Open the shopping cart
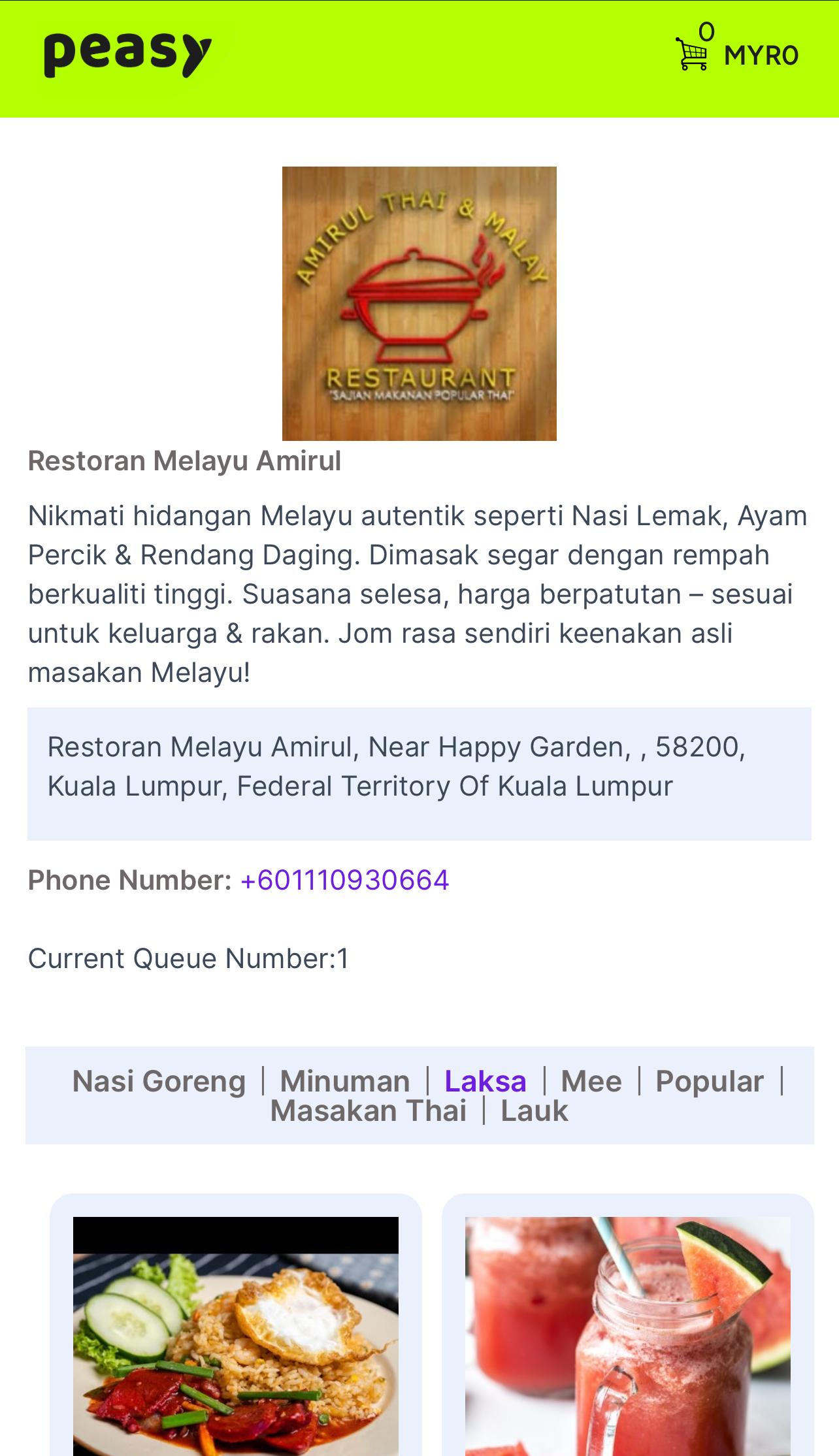Screen dimensions: 839x1456 coord(691,54)
